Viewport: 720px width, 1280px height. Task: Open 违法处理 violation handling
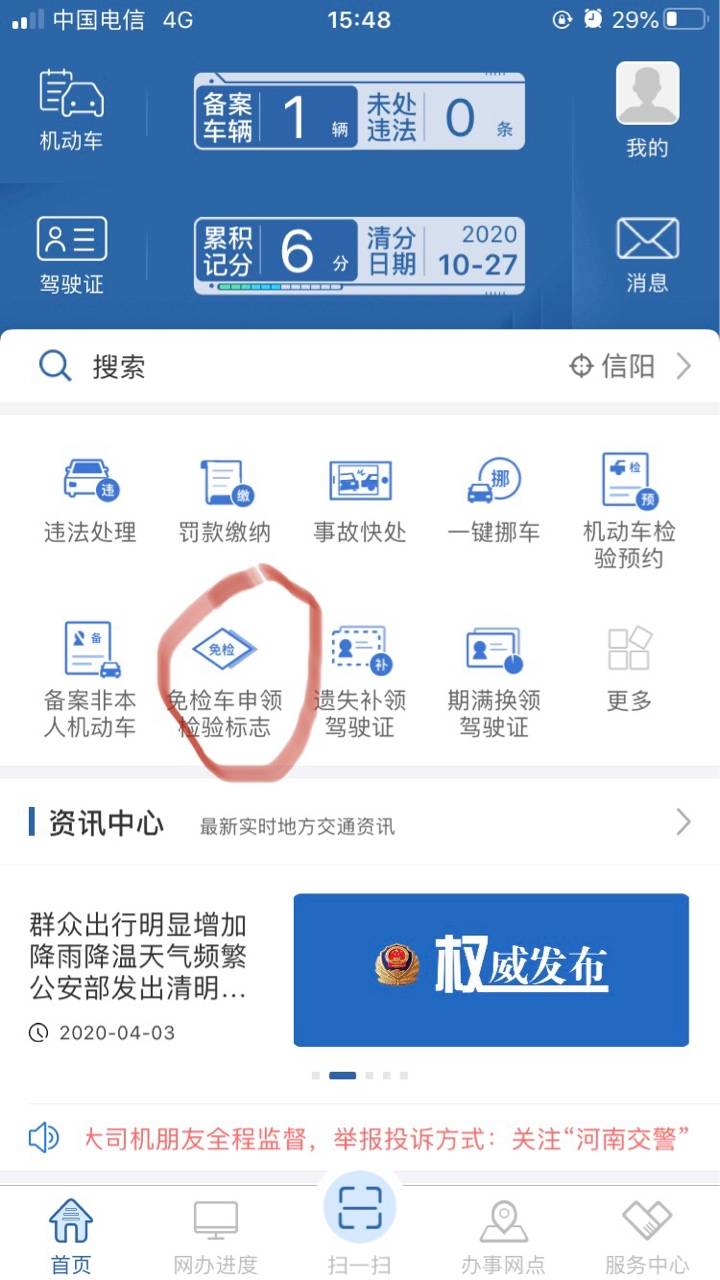[90, 498]
